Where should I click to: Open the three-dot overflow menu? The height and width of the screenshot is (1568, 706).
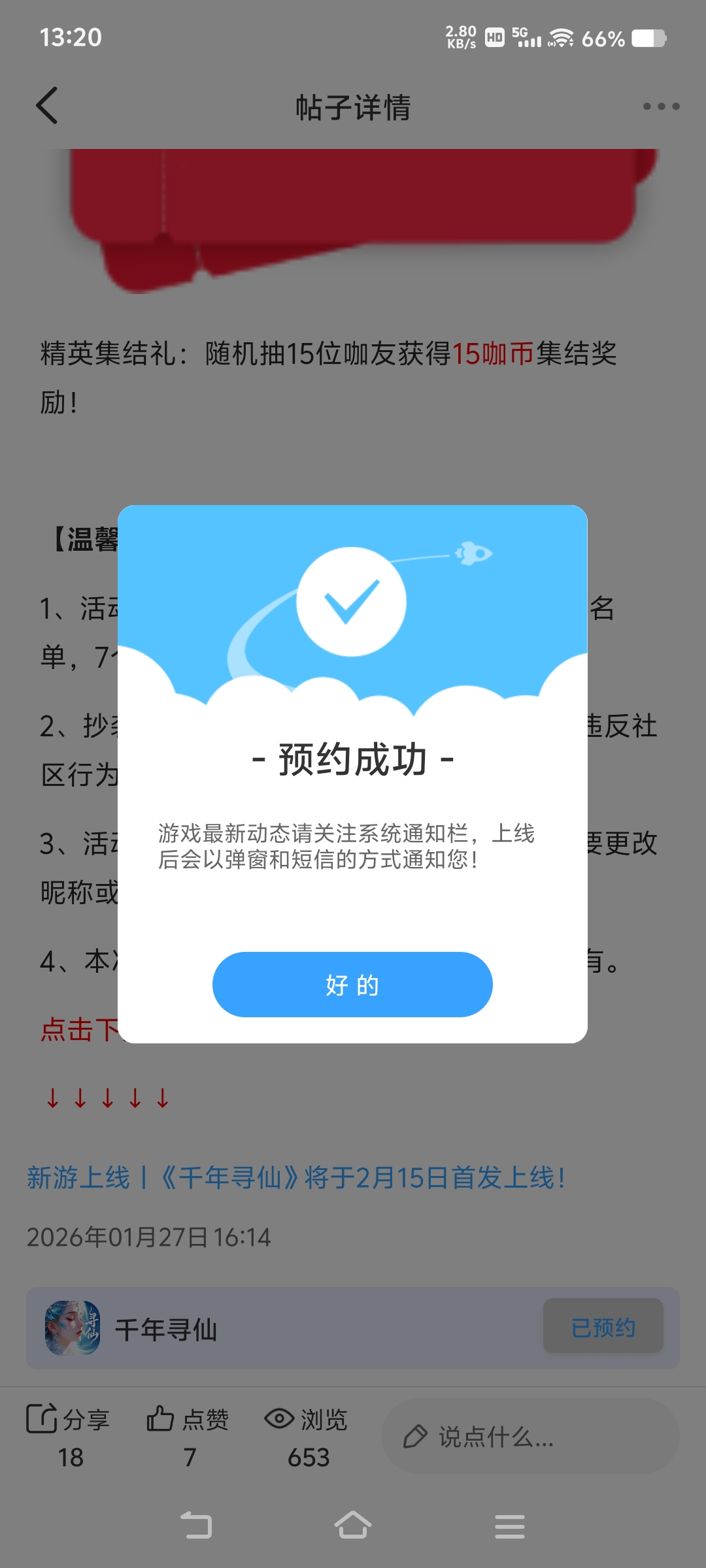coord(660,106)
